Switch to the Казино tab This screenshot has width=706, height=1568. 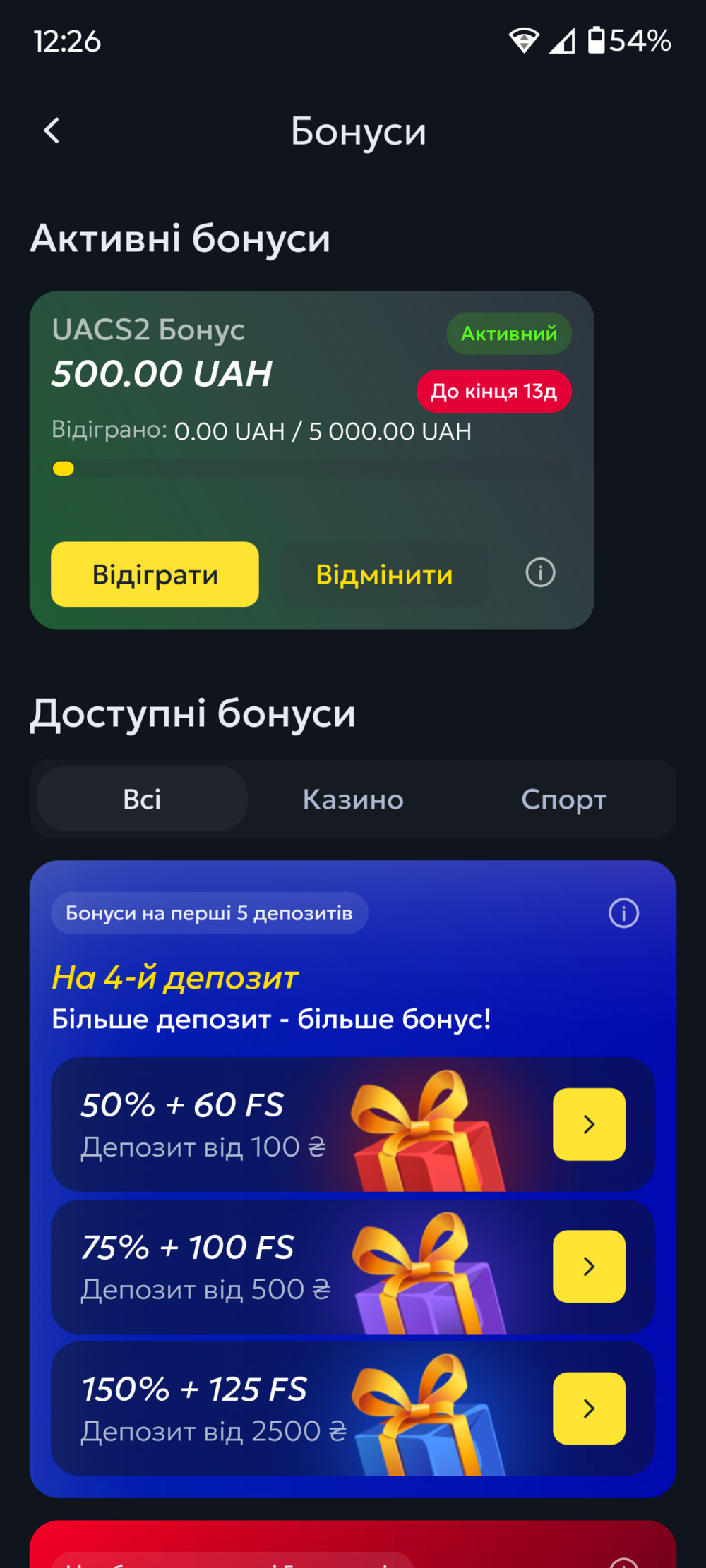coord(353,799)
